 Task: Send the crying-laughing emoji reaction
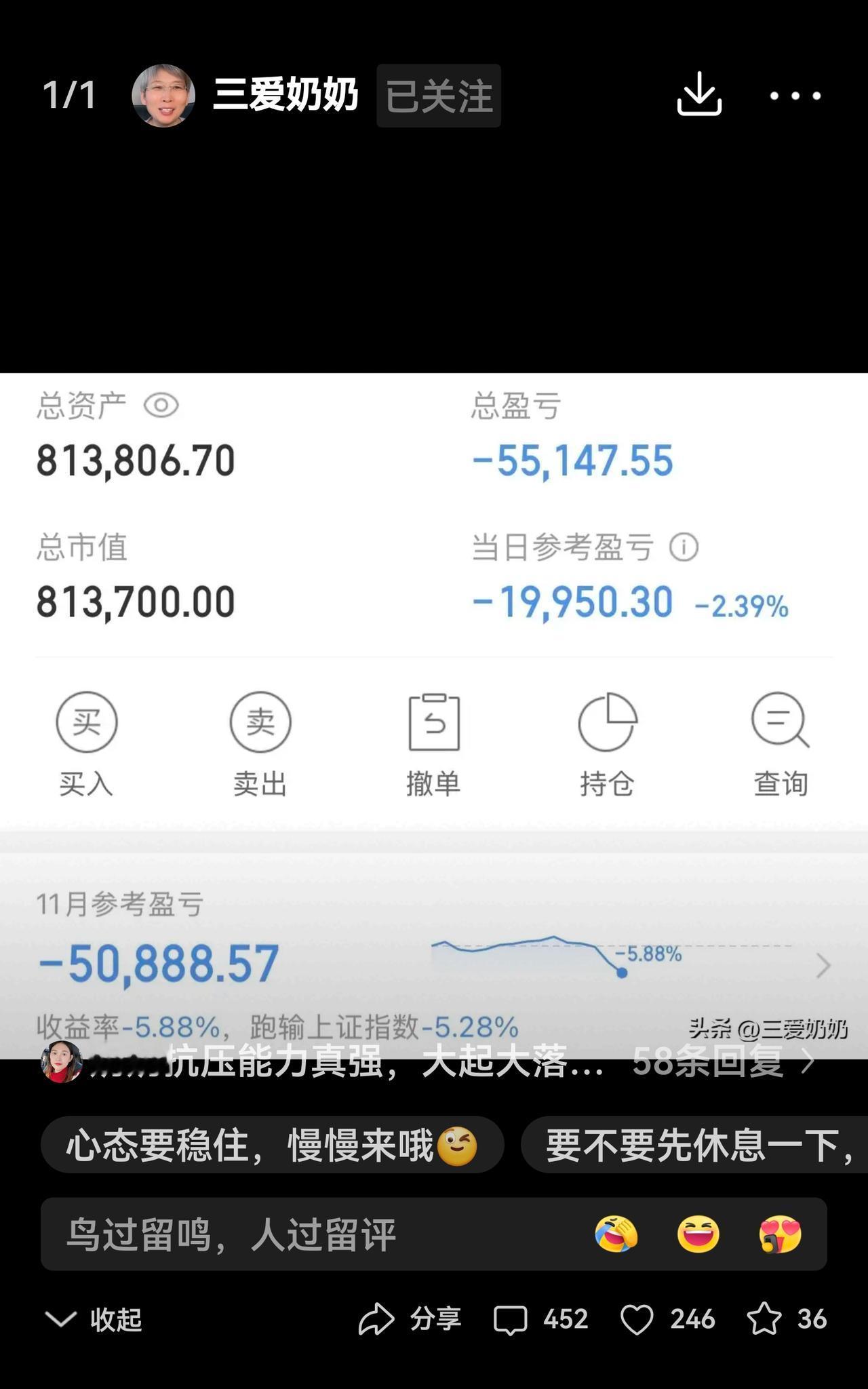click(616, 1234)
